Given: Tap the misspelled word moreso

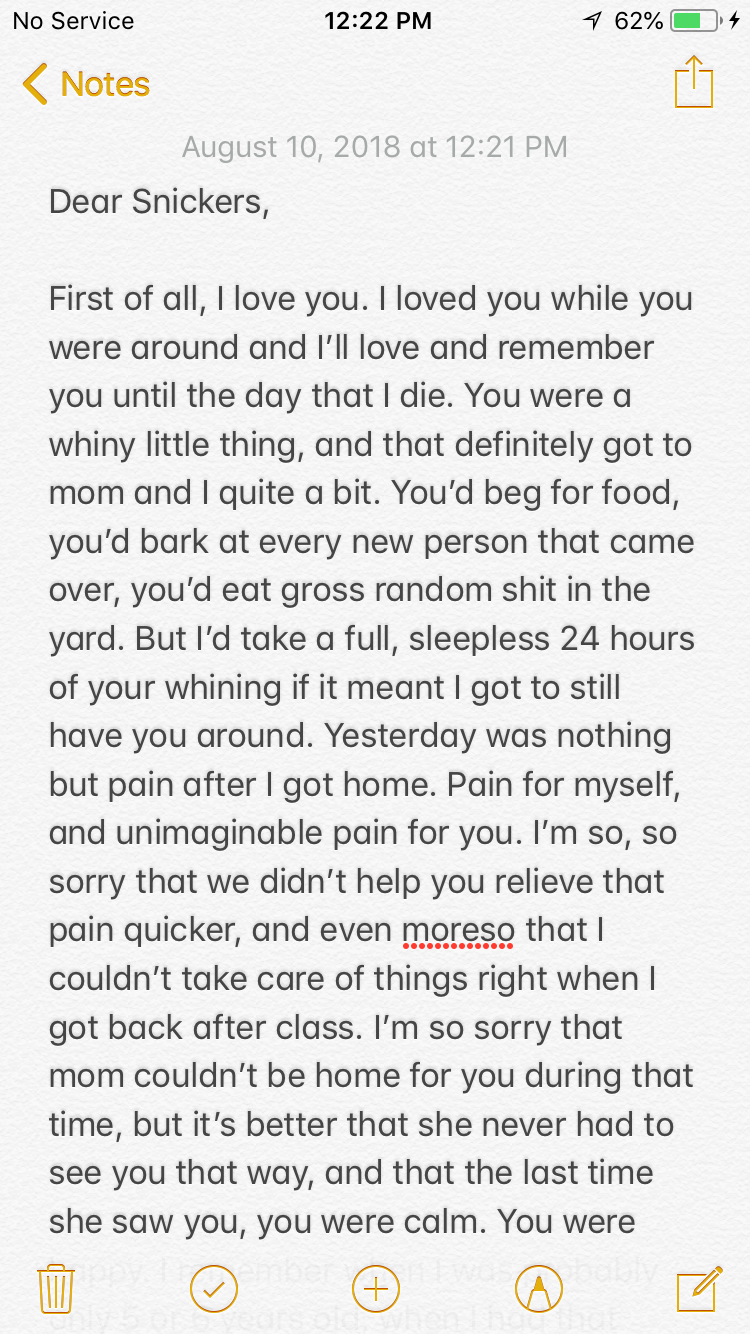Looking at the screenshot, I should [458, 930].
